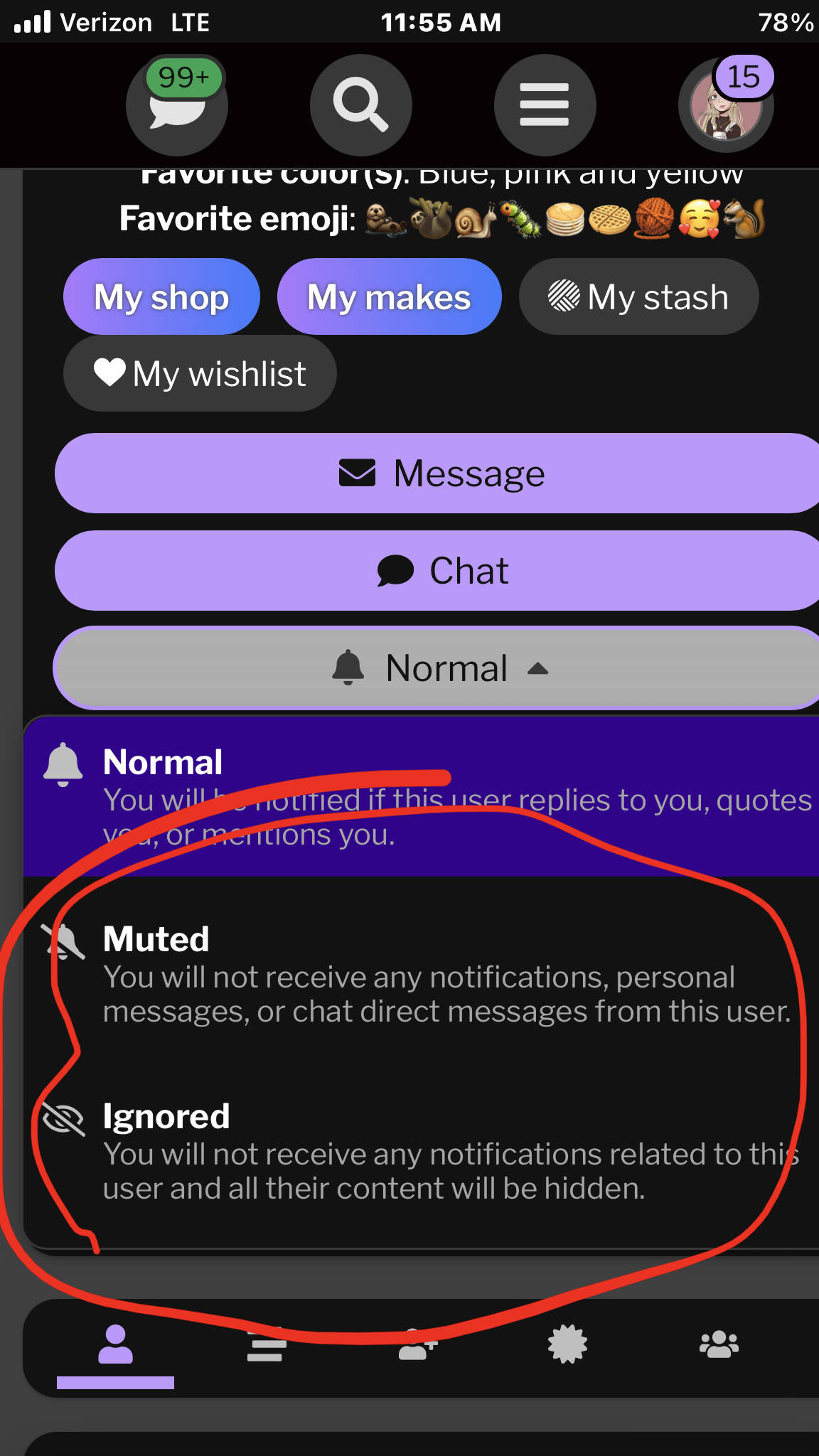Visit the My shop link

161,297
